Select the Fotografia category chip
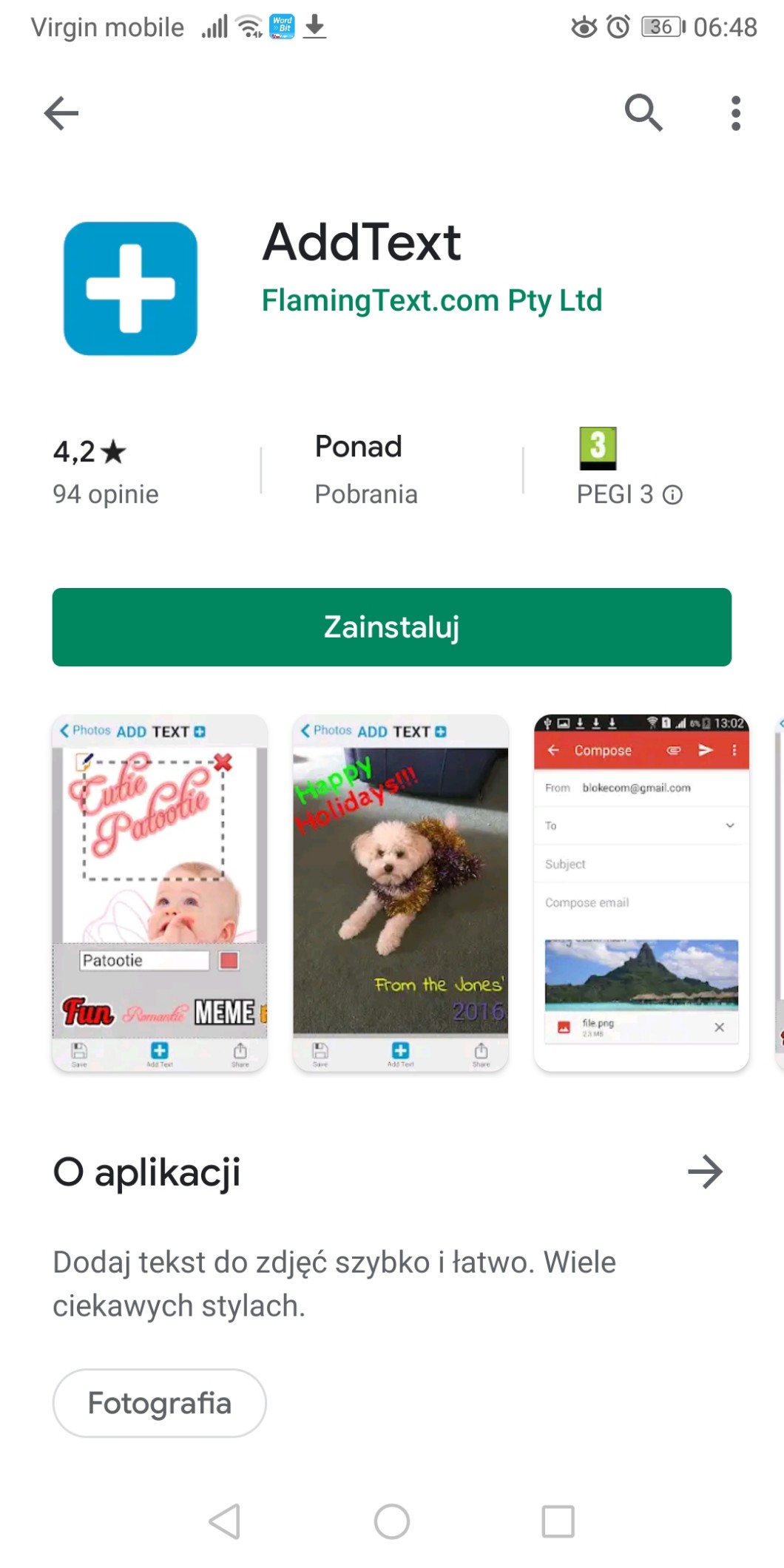Image resolution: width=784 pixels, height=1568 pixels. click(x=160, y=1403)
